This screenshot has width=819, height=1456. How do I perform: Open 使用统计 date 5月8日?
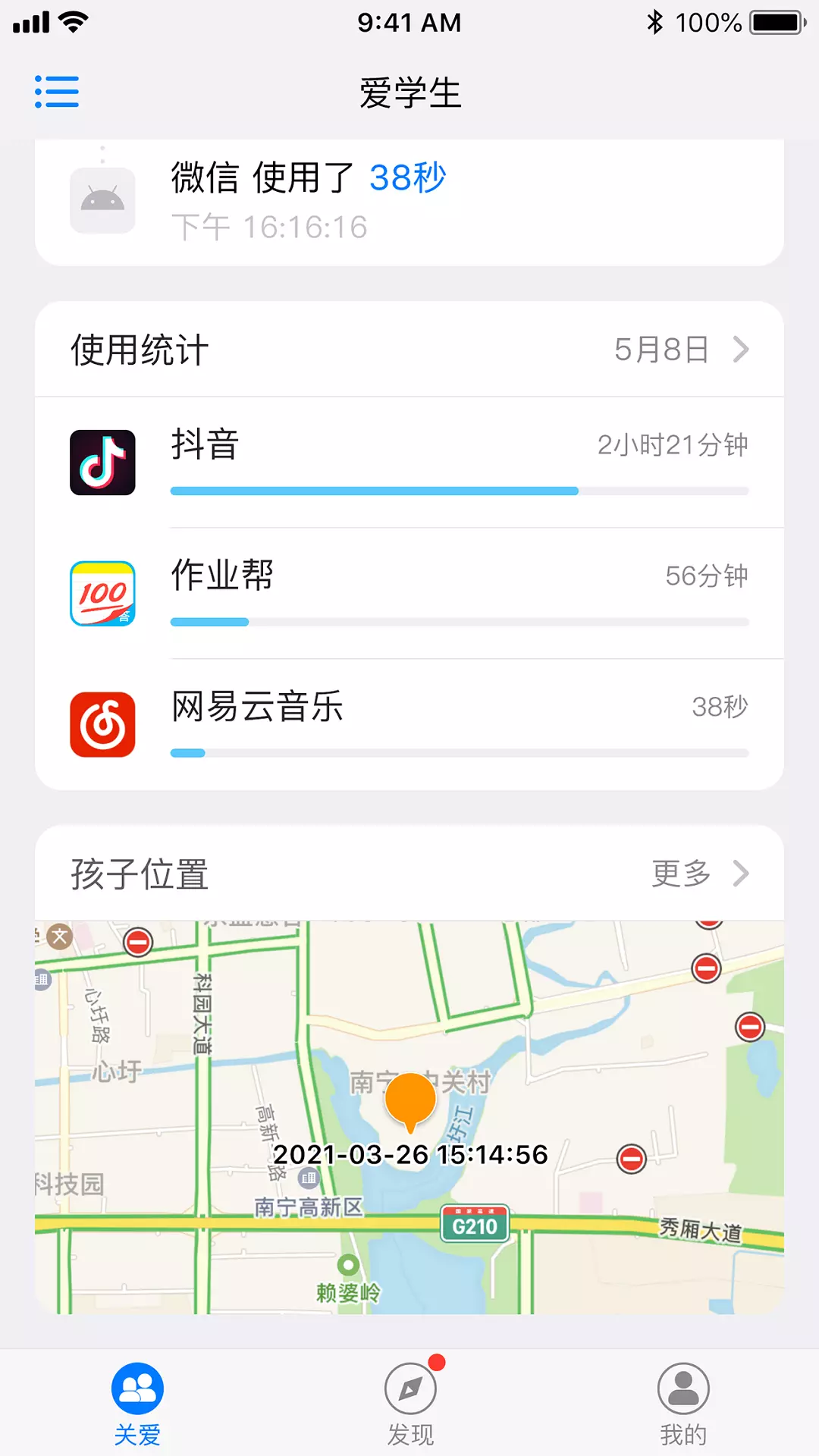681,350
